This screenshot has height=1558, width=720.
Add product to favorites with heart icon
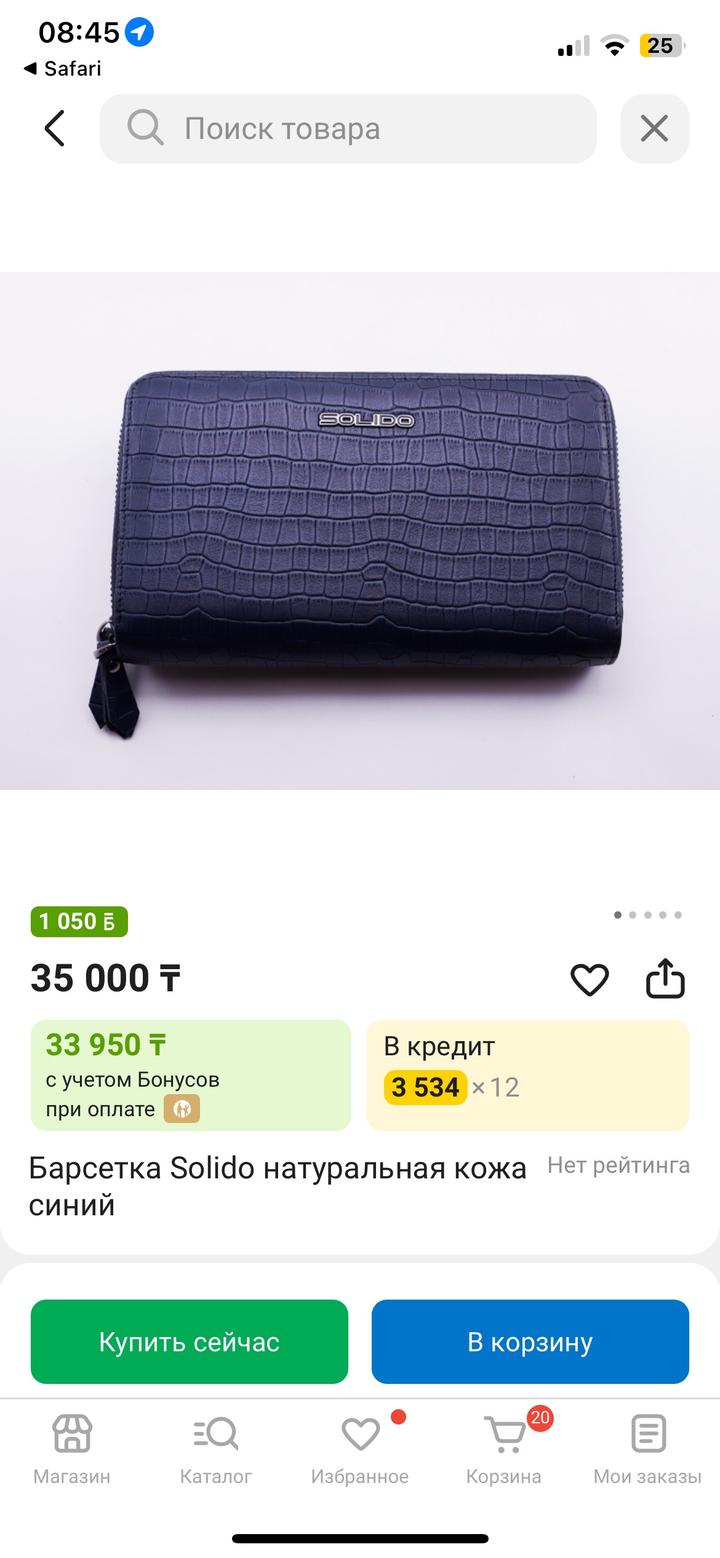[x=589, y=979]
